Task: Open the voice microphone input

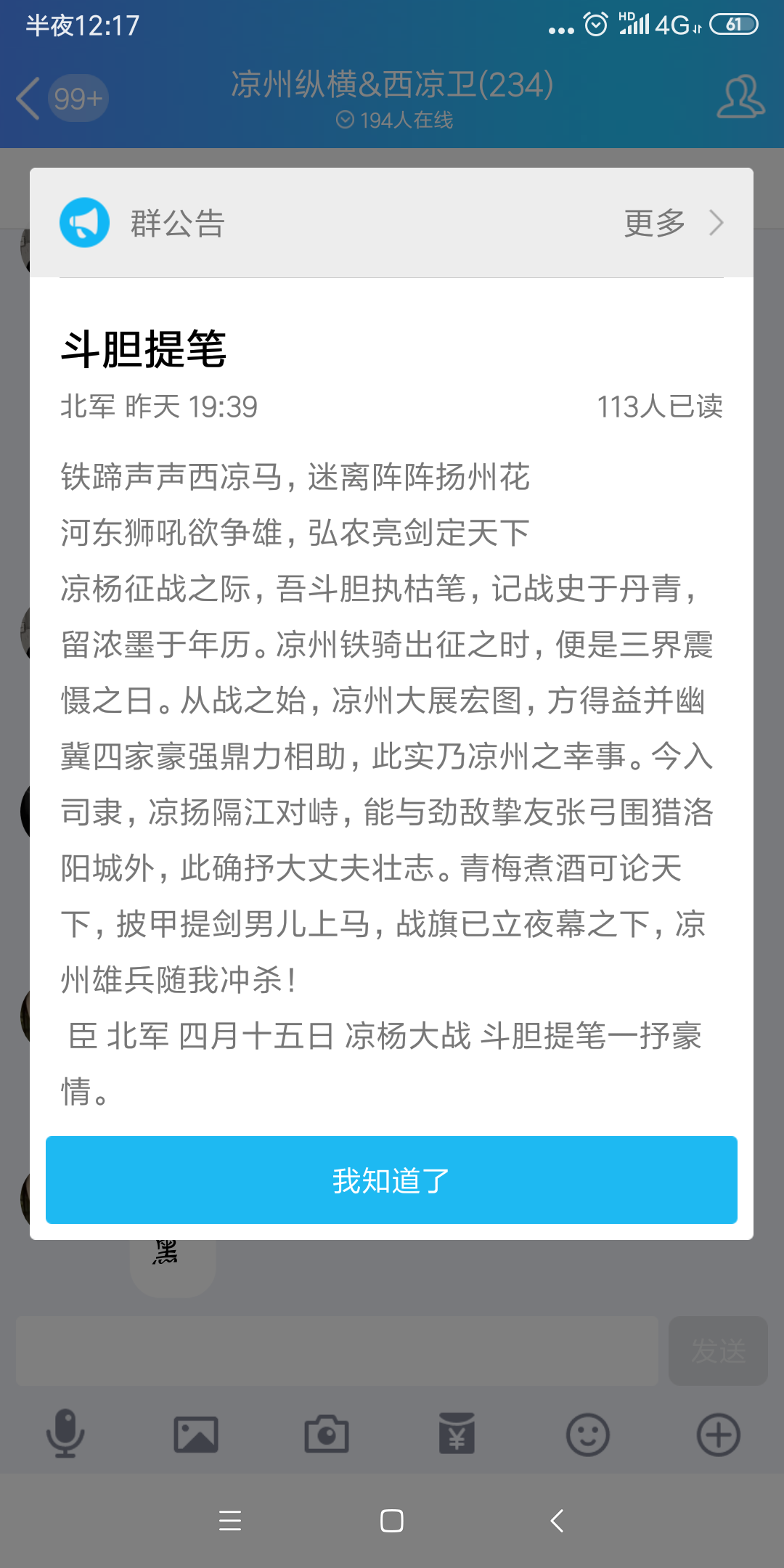Action: pos(65,1434)
